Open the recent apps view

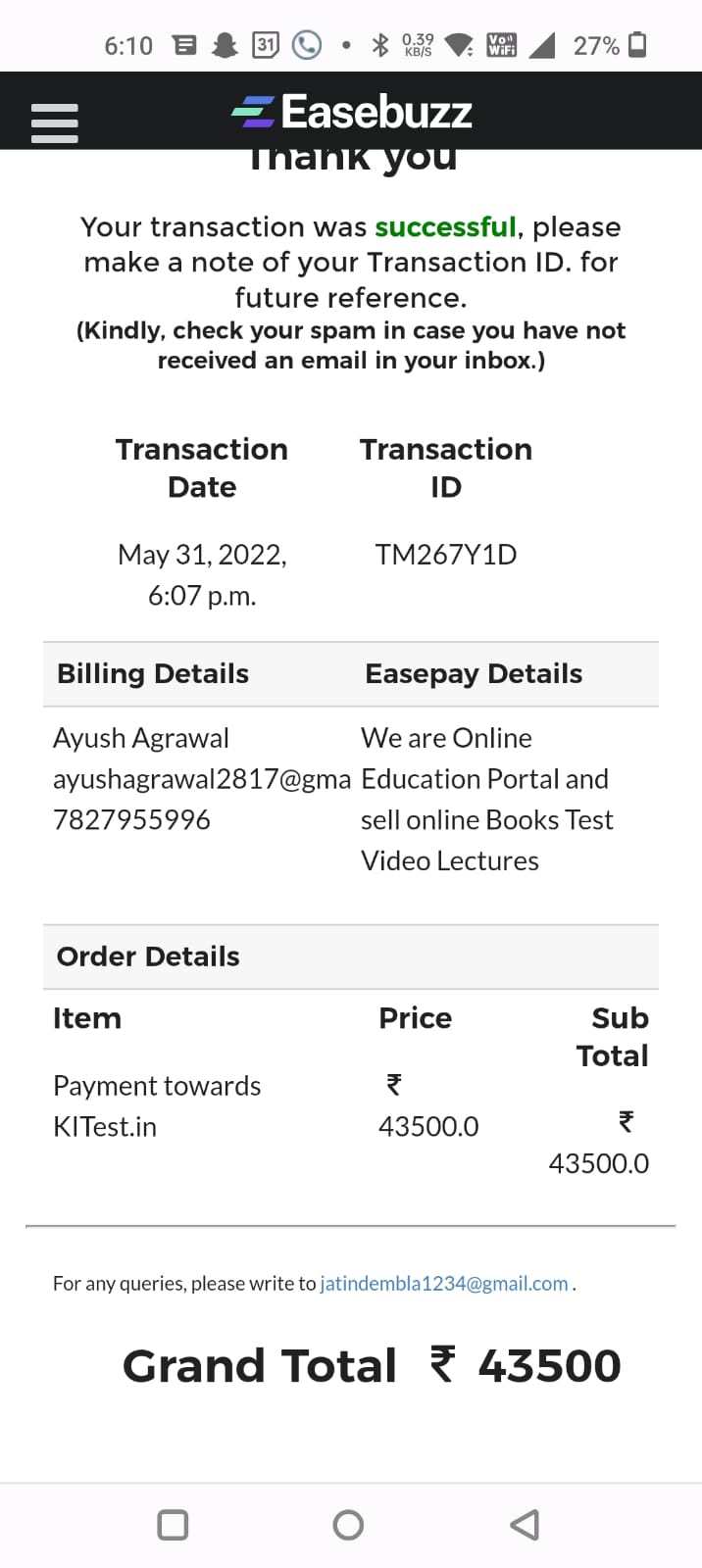[x=173, y=1525]
